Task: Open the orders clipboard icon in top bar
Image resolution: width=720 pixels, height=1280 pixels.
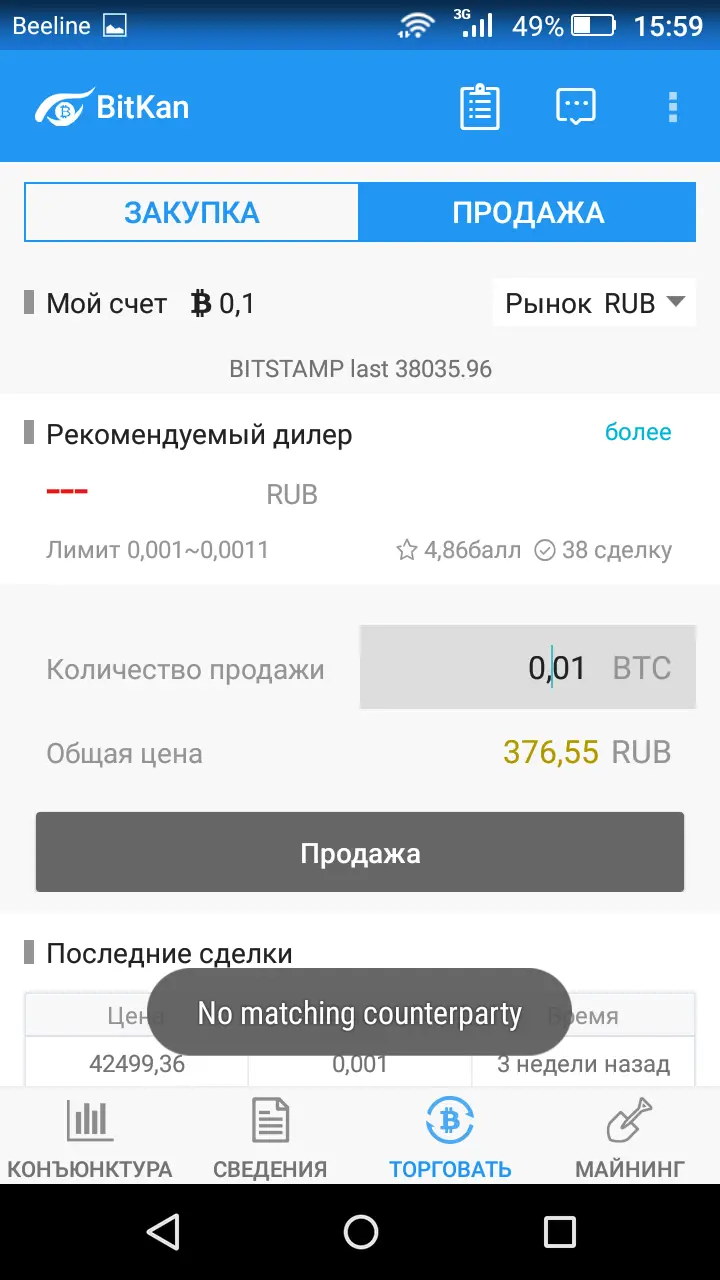Action: [x=479, y=106]
